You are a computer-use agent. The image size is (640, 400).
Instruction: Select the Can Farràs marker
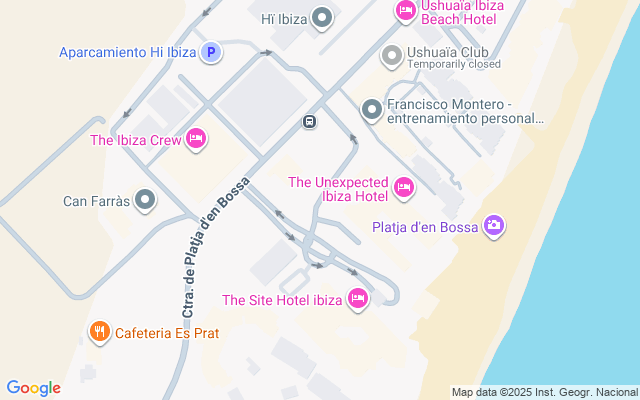(x=146, y=201)
